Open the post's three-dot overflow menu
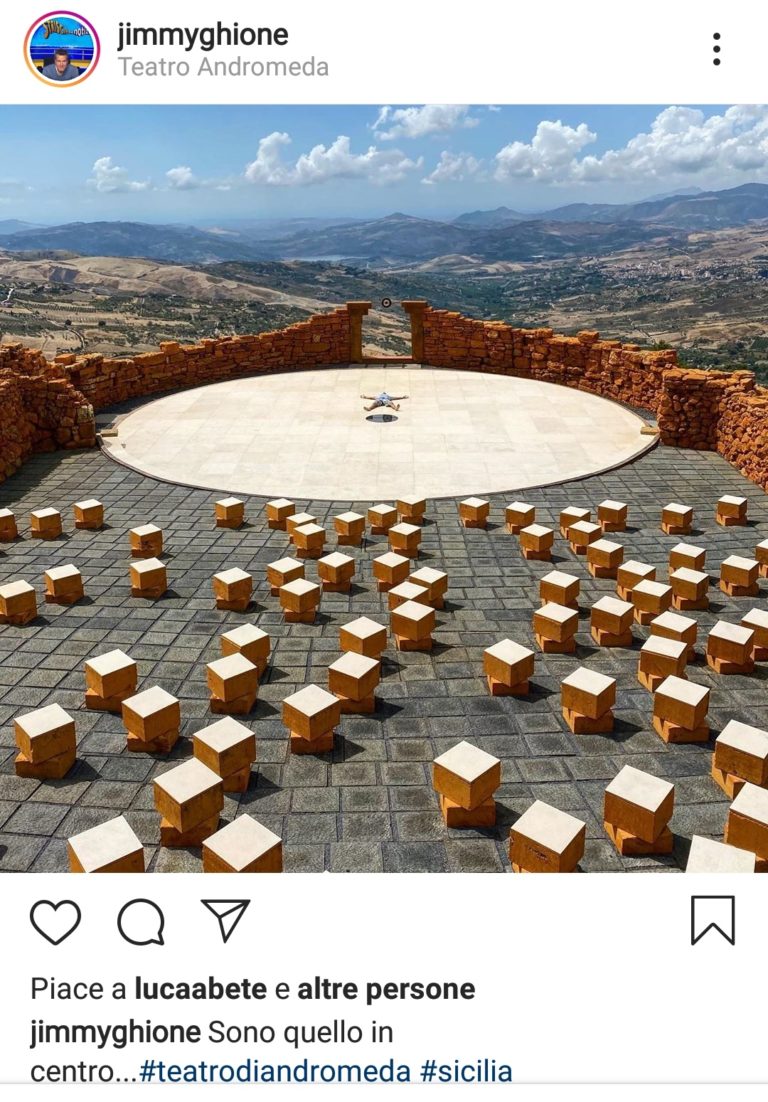768x1102 pixels. coord(716,49)
